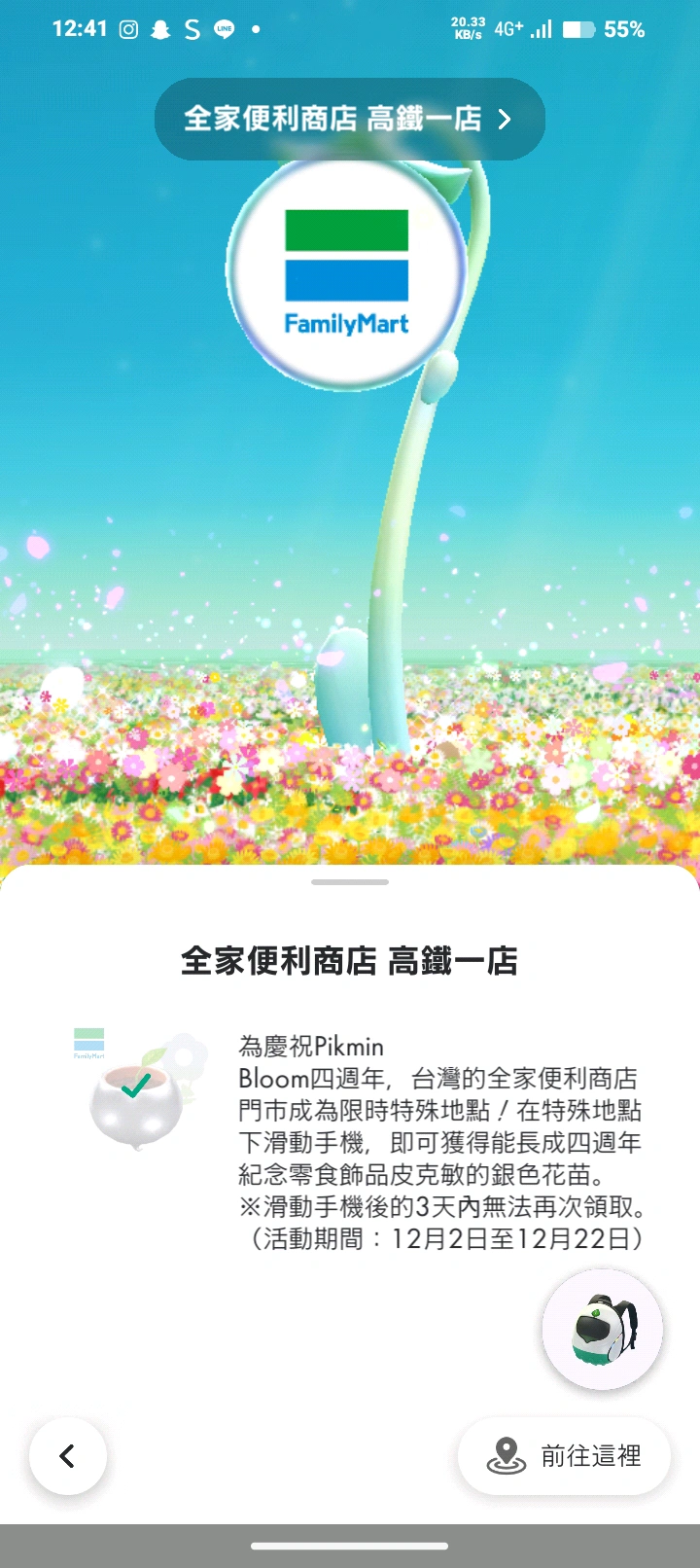
Task: Open the backpack costume button
Action: [x=603, y=1329]
